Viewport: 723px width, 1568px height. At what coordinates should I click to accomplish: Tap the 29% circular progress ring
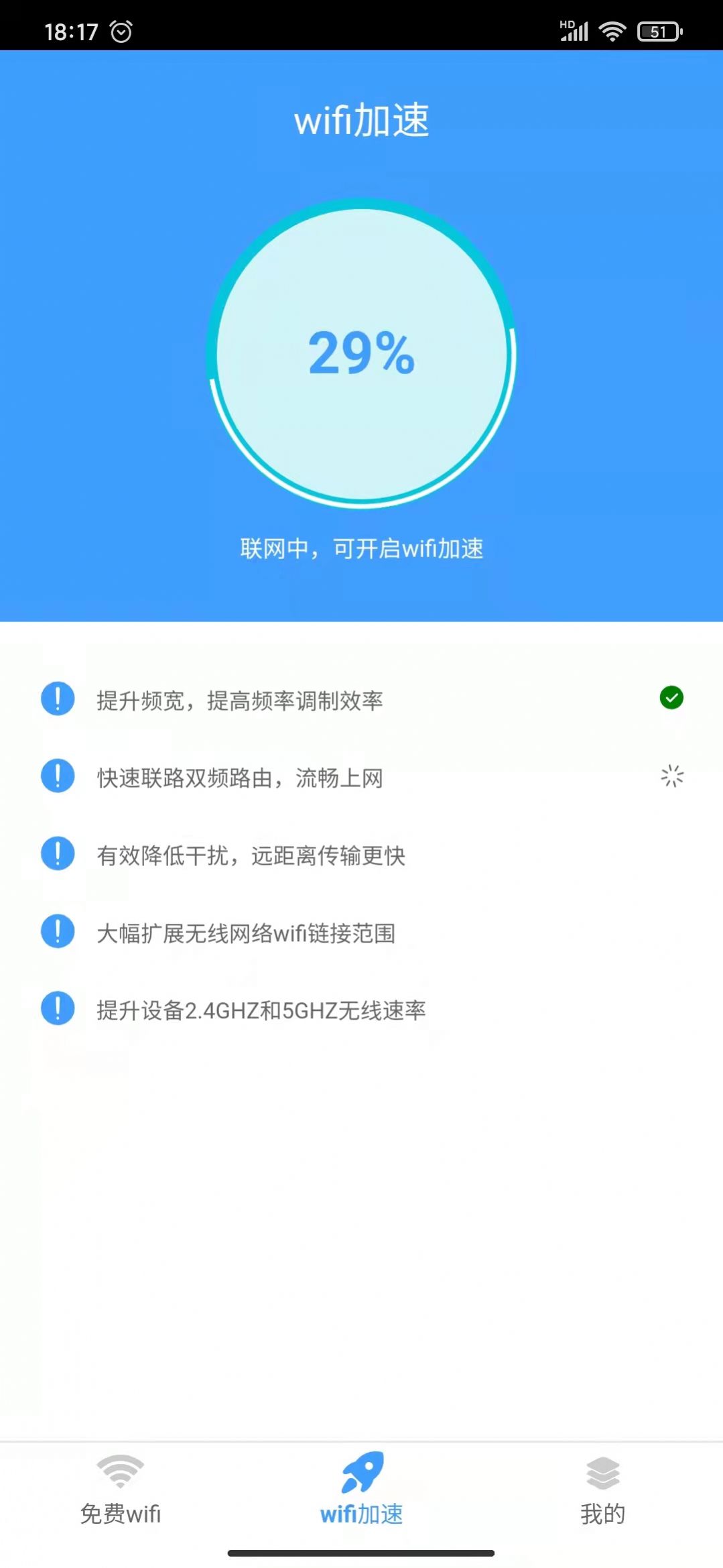(x=361, y=354)
